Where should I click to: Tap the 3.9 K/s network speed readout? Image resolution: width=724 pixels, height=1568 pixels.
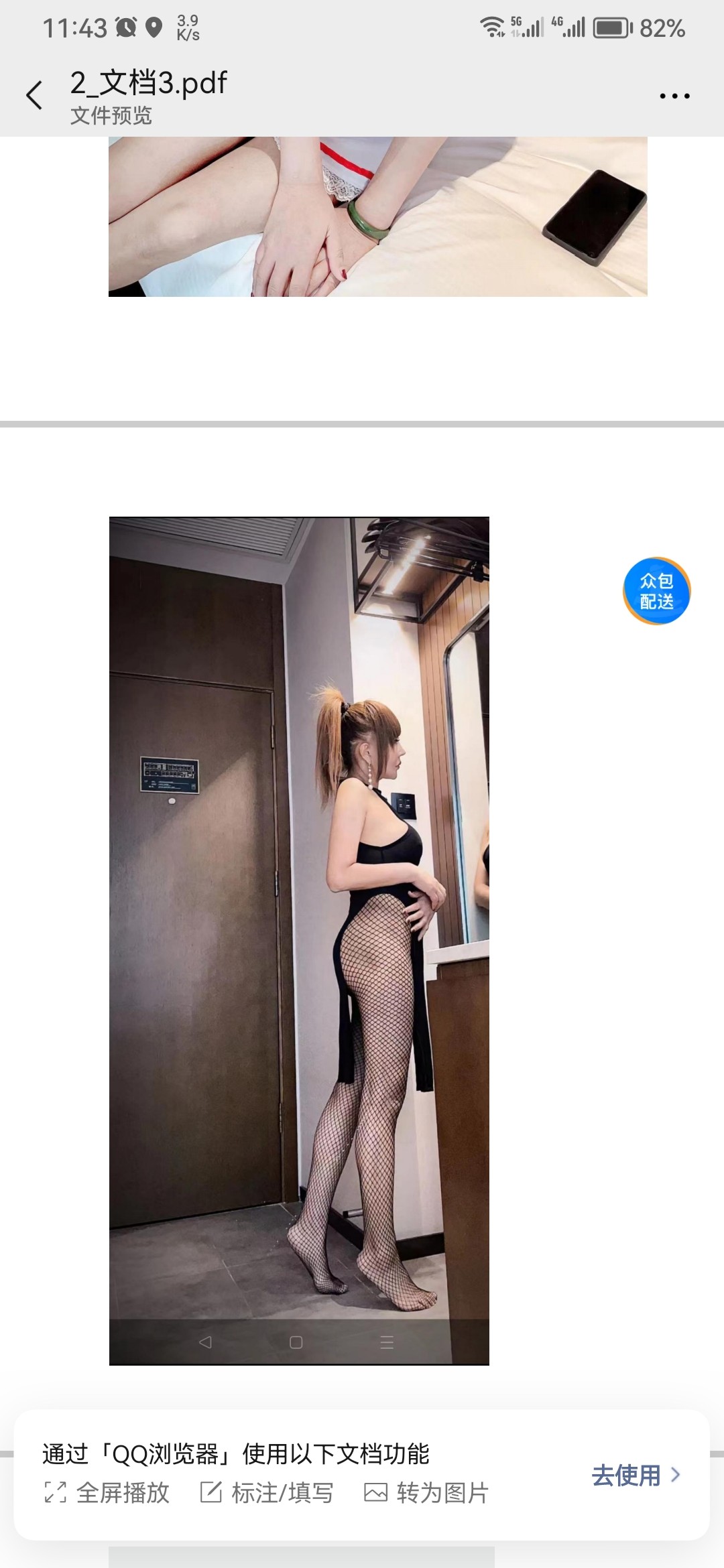point(188,27)
